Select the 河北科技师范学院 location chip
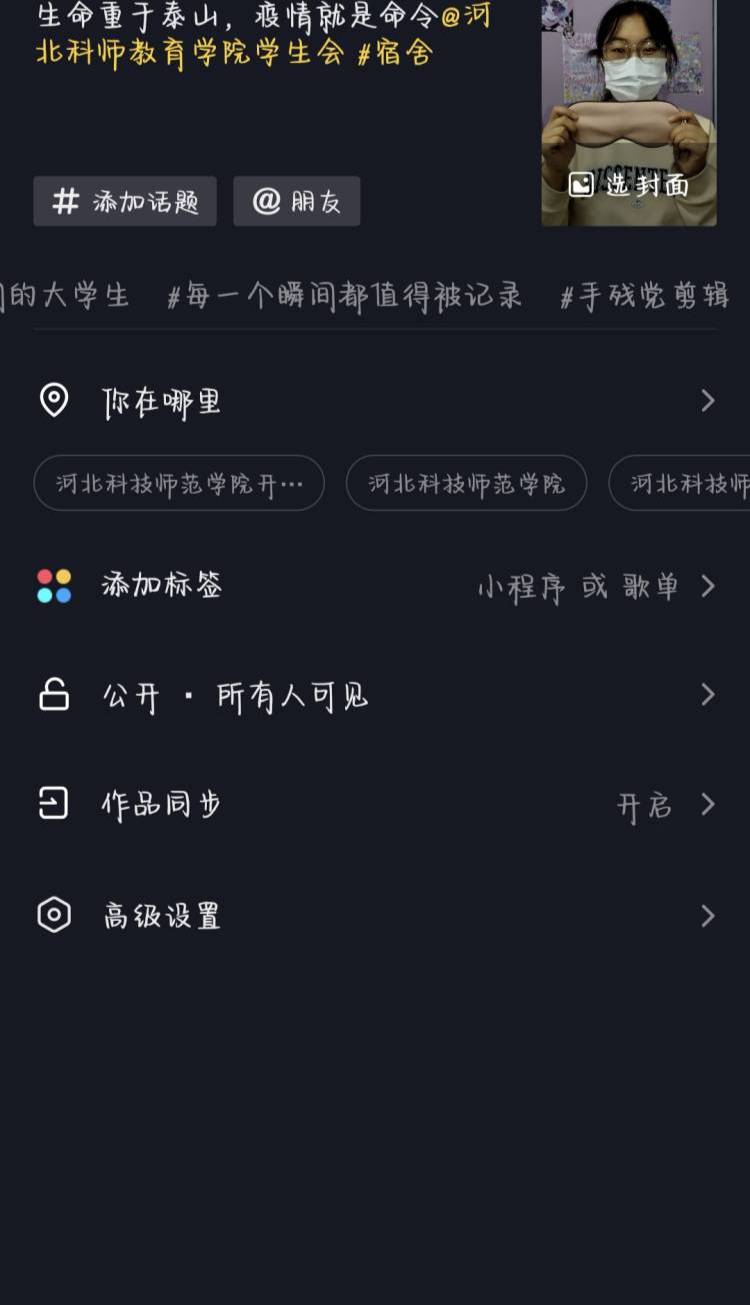The image size is (750, 1305). (x=466, y=484)
